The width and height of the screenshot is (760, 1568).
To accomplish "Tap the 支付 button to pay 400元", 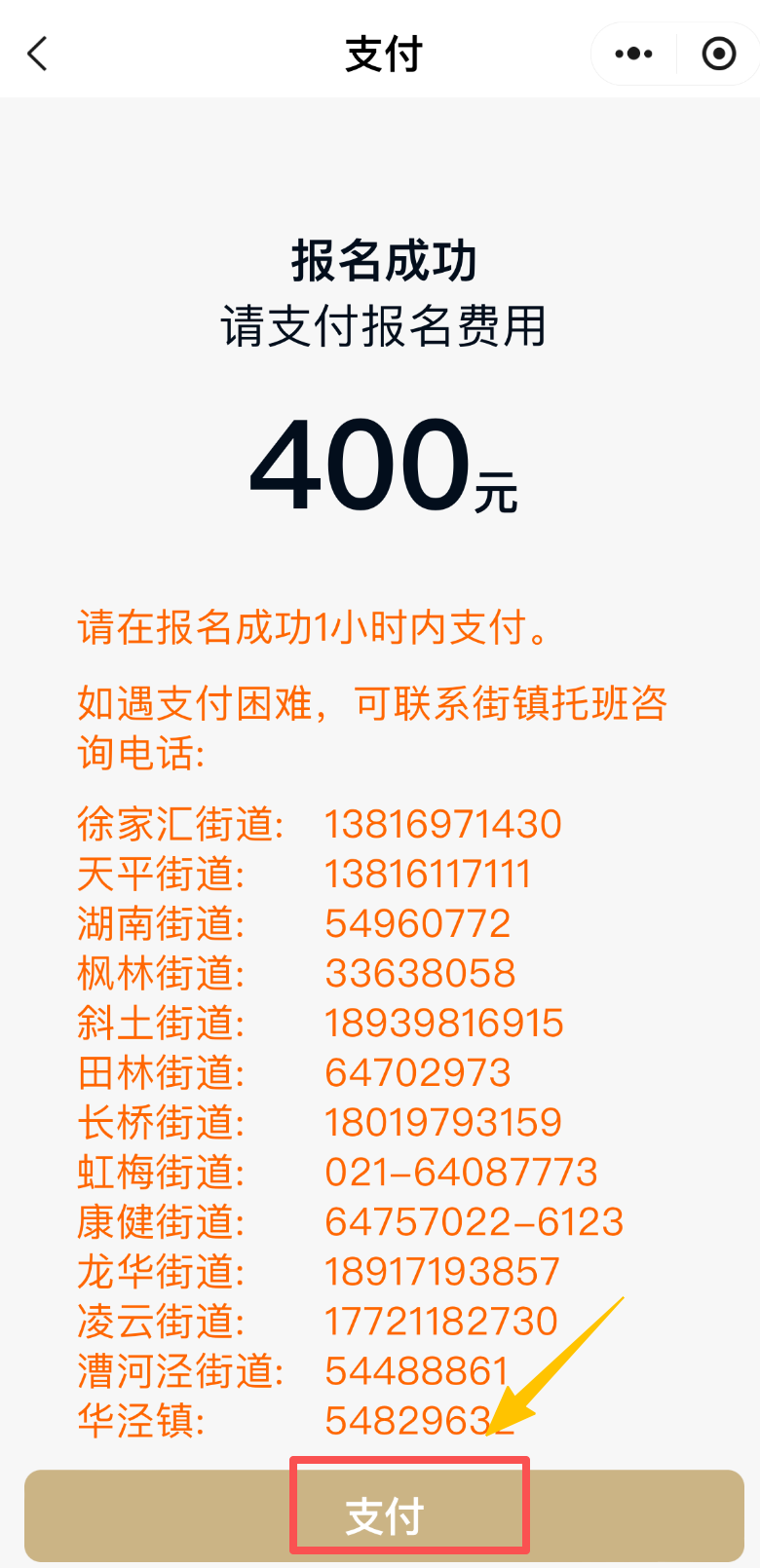I will [x=384, y=1515].
